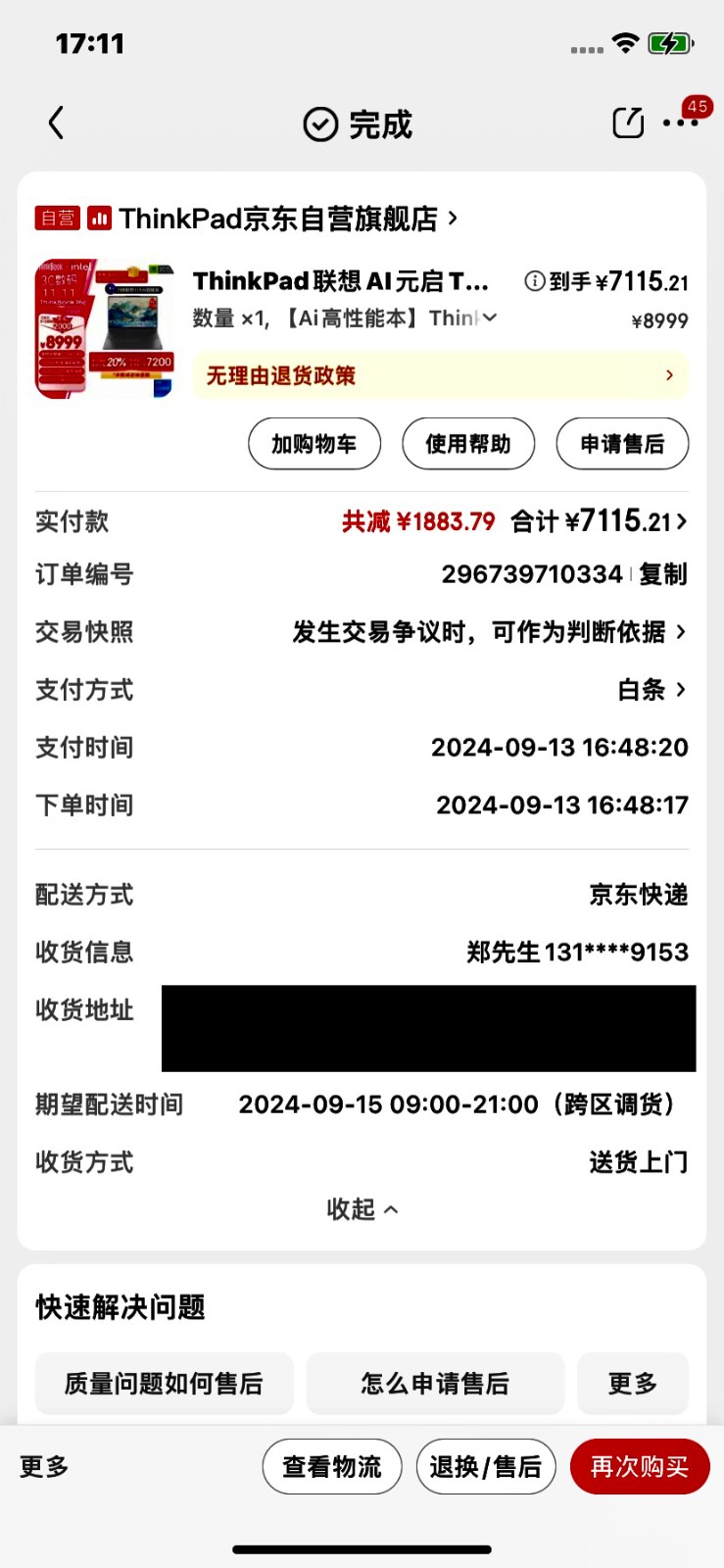The image size is (724, 1568).
Task: Expand the product spec dropdown arrow
Action: (x=490, y=318)
